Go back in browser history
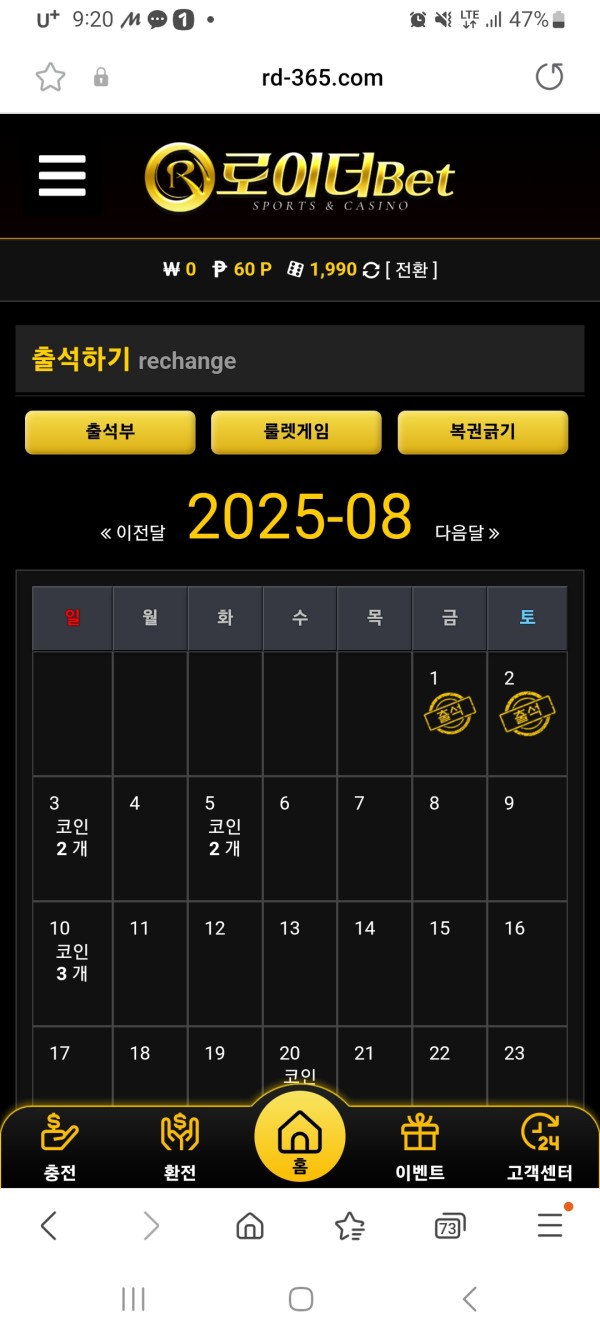Image resolution: width=600 pixels, height=1338 pixels. [49, 1226]
